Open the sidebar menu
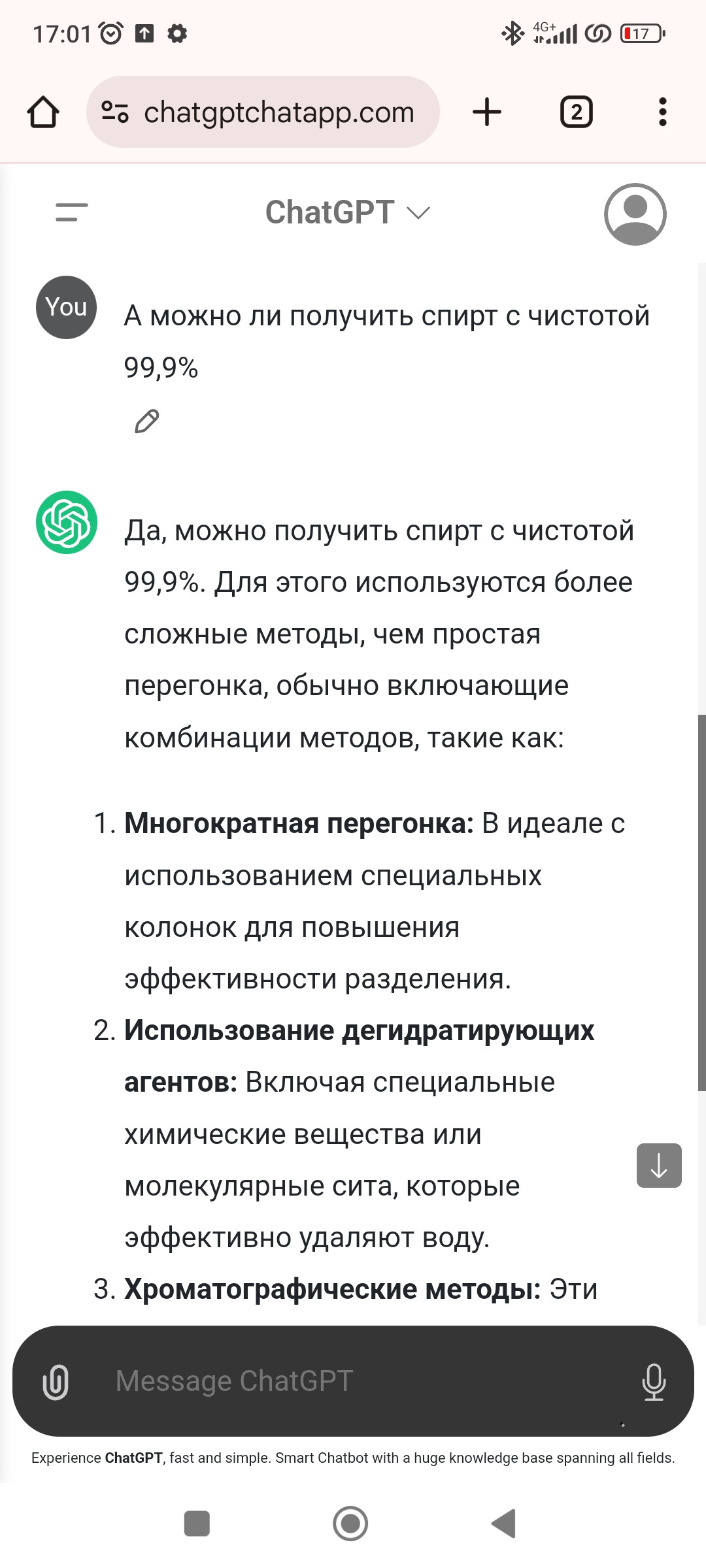The image size is (706, 1568). (72, 212)
